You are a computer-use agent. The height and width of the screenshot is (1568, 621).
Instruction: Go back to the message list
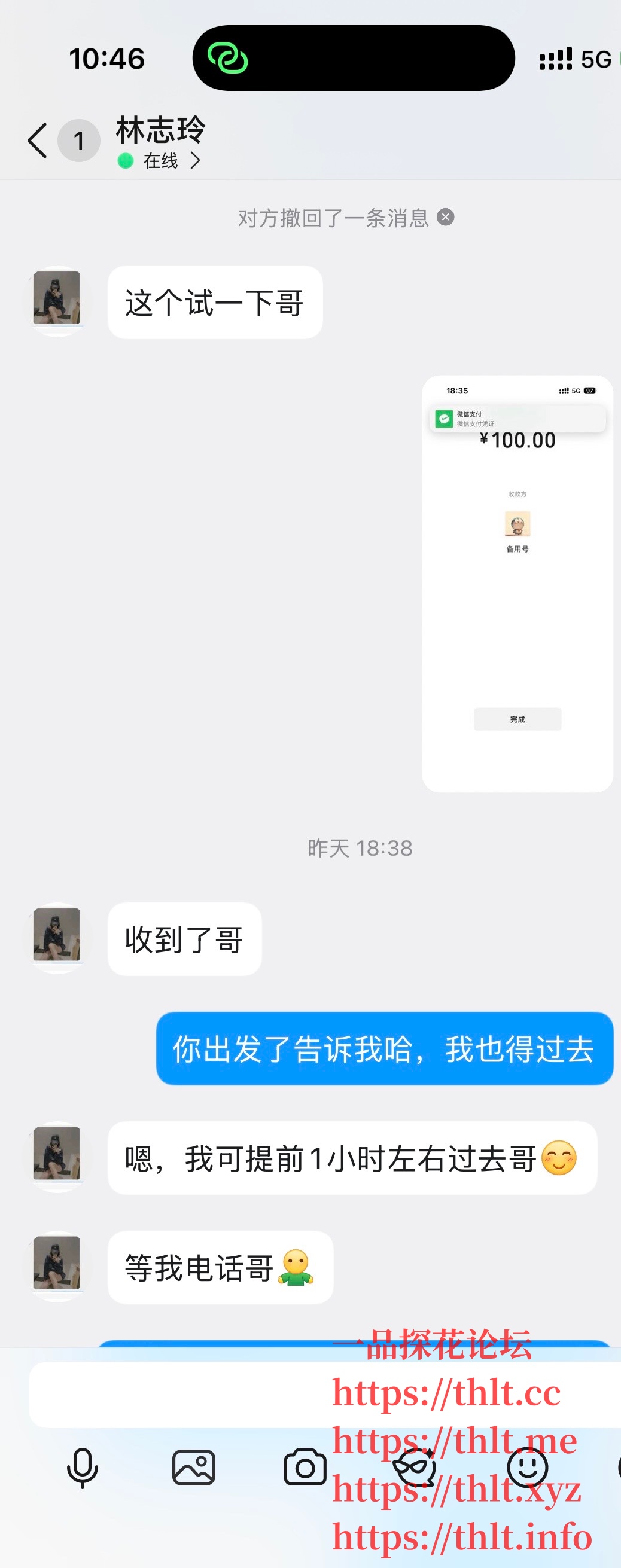38,141
